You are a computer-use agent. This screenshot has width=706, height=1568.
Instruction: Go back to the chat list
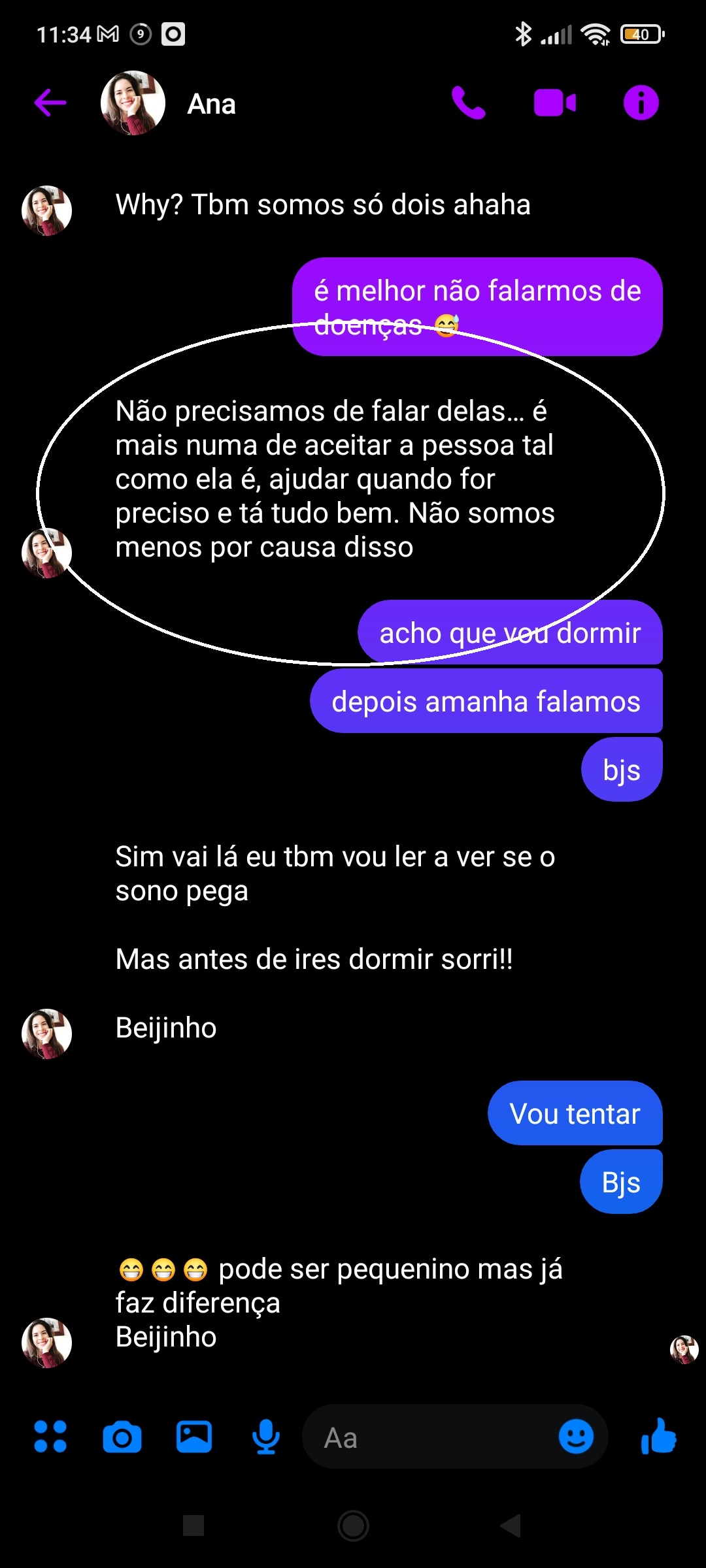point(50,103)
